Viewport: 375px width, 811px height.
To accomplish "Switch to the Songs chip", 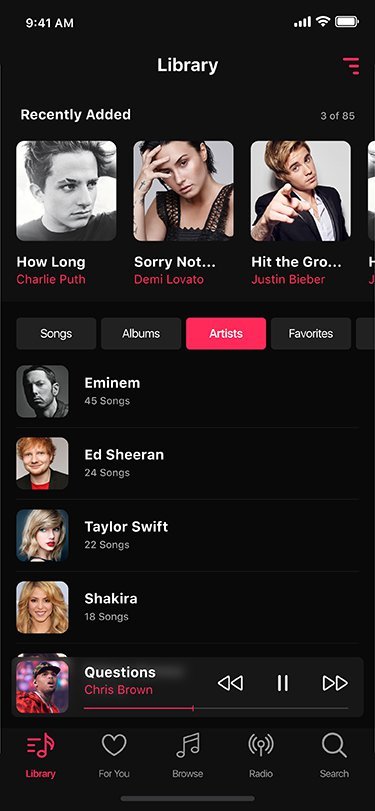I will click(56, 334).
